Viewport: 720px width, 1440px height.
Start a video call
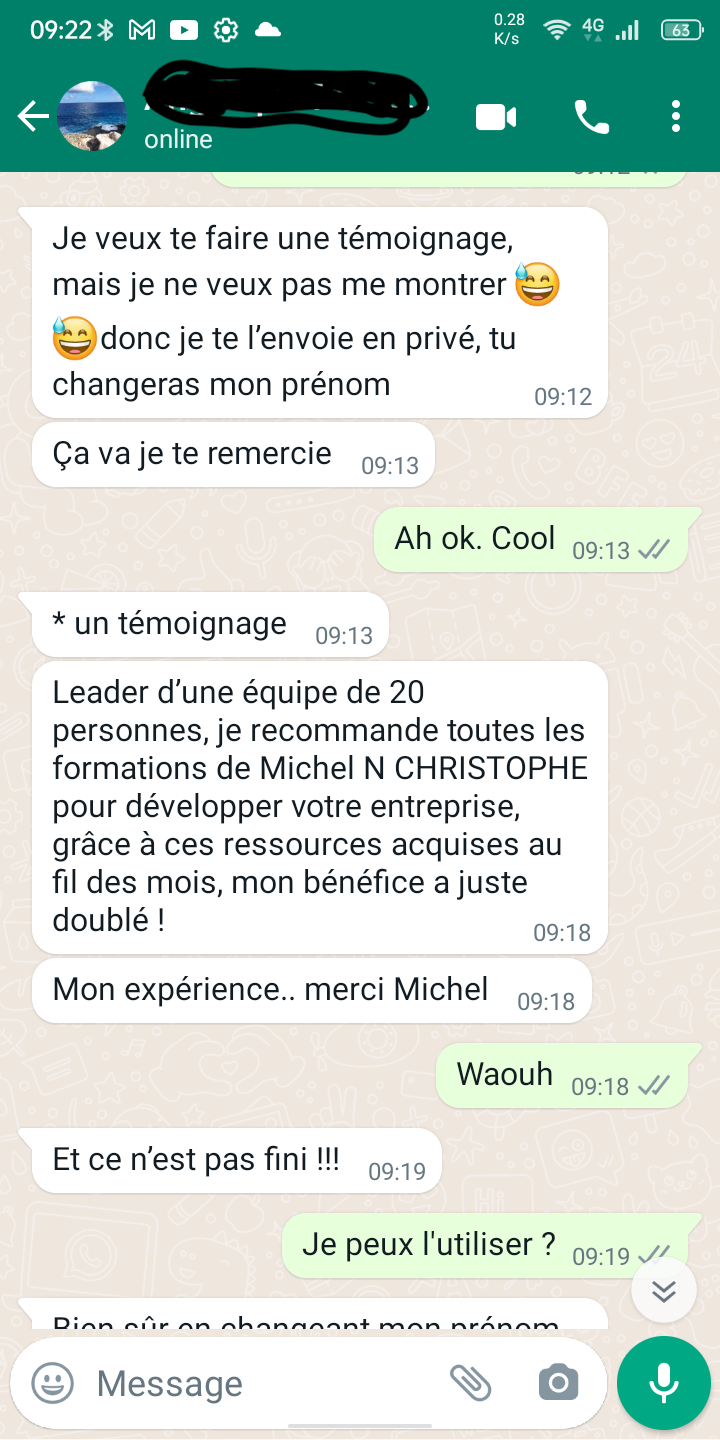click(x=495, y=117)
